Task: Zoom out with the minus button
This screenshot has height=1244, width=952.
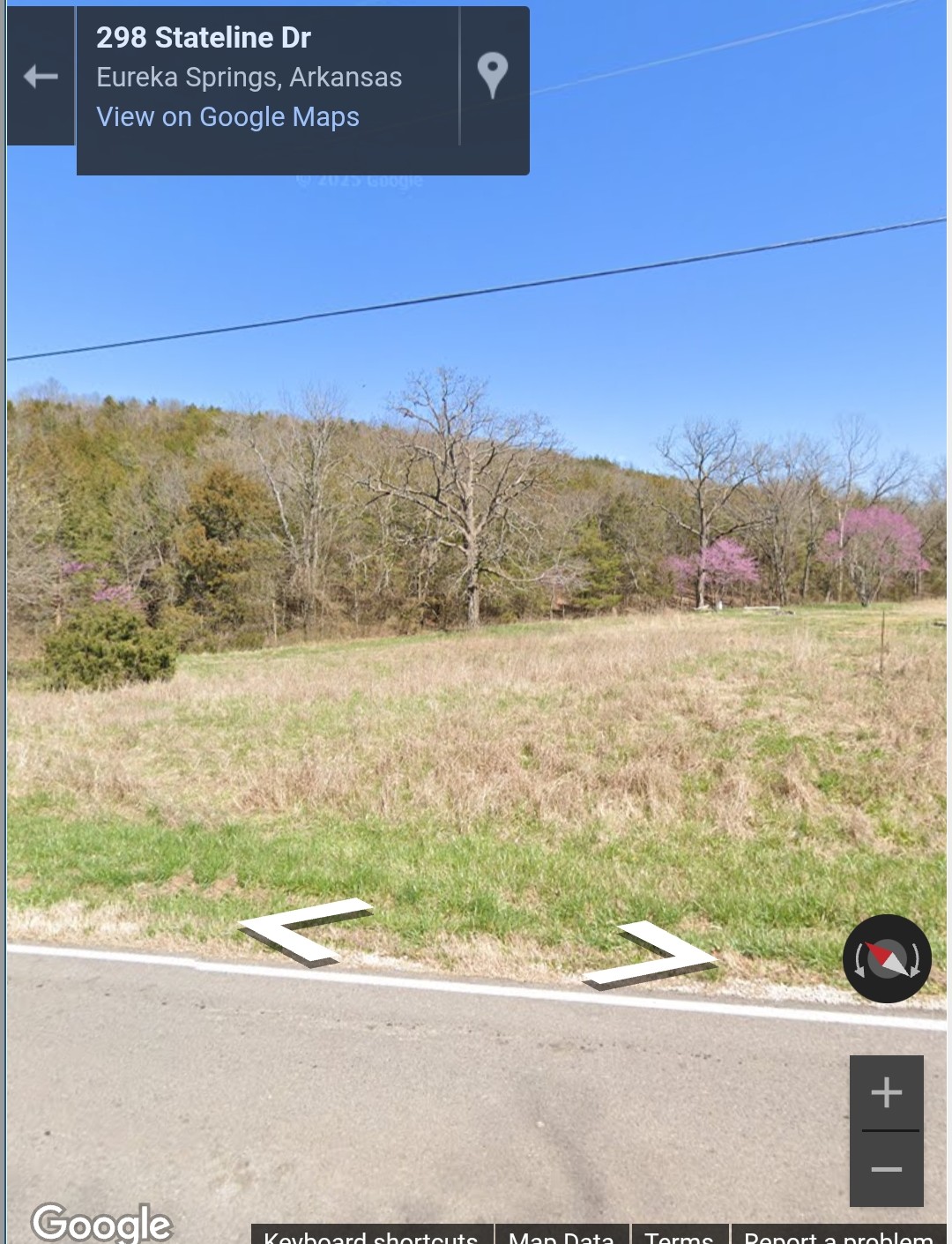Action: coord(886,1170)
